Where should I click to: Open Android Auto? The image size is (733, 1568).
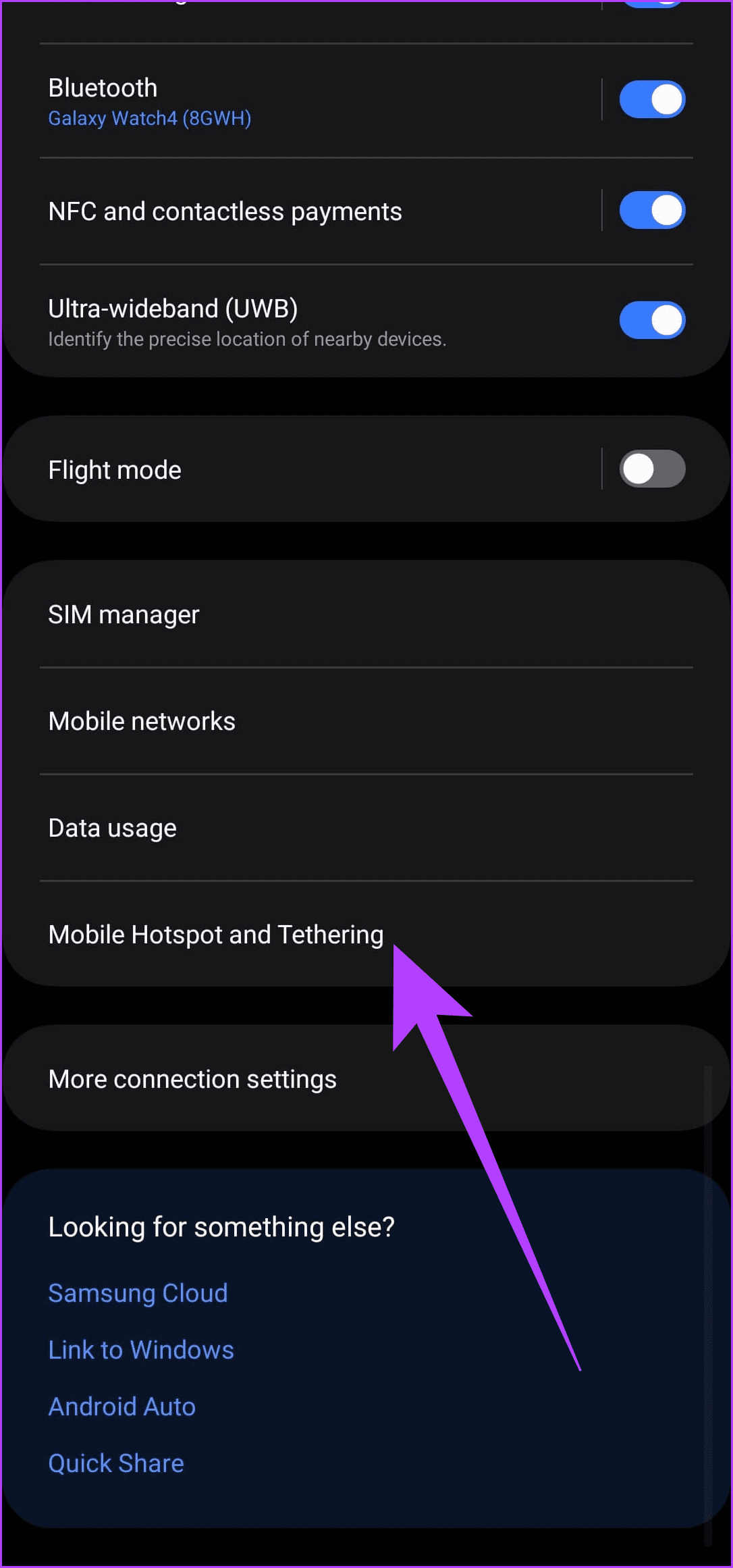[x=122, y=1407]
